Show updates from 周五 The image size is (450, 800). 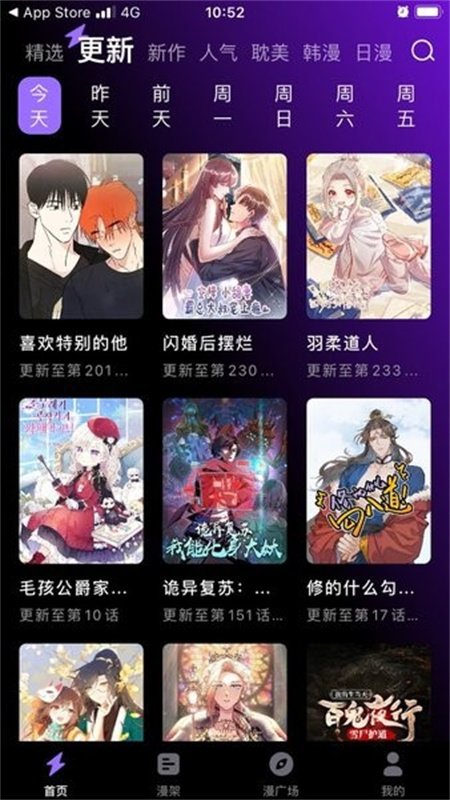(x=406, y=106)
